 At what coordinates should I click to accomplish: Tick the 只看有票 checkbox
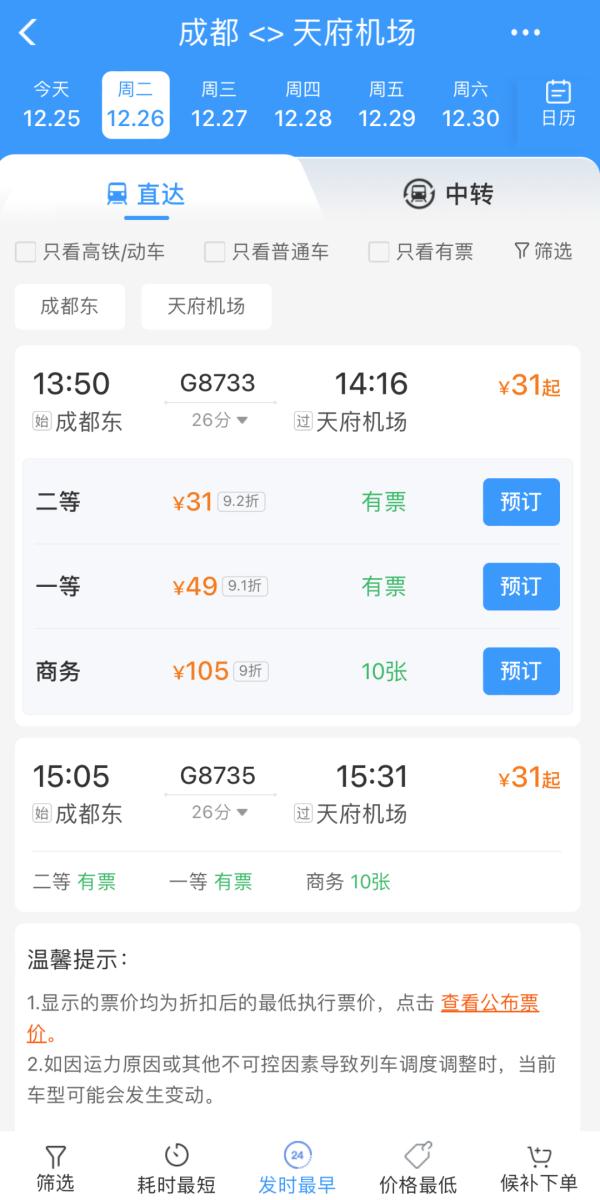click(379, 252)
